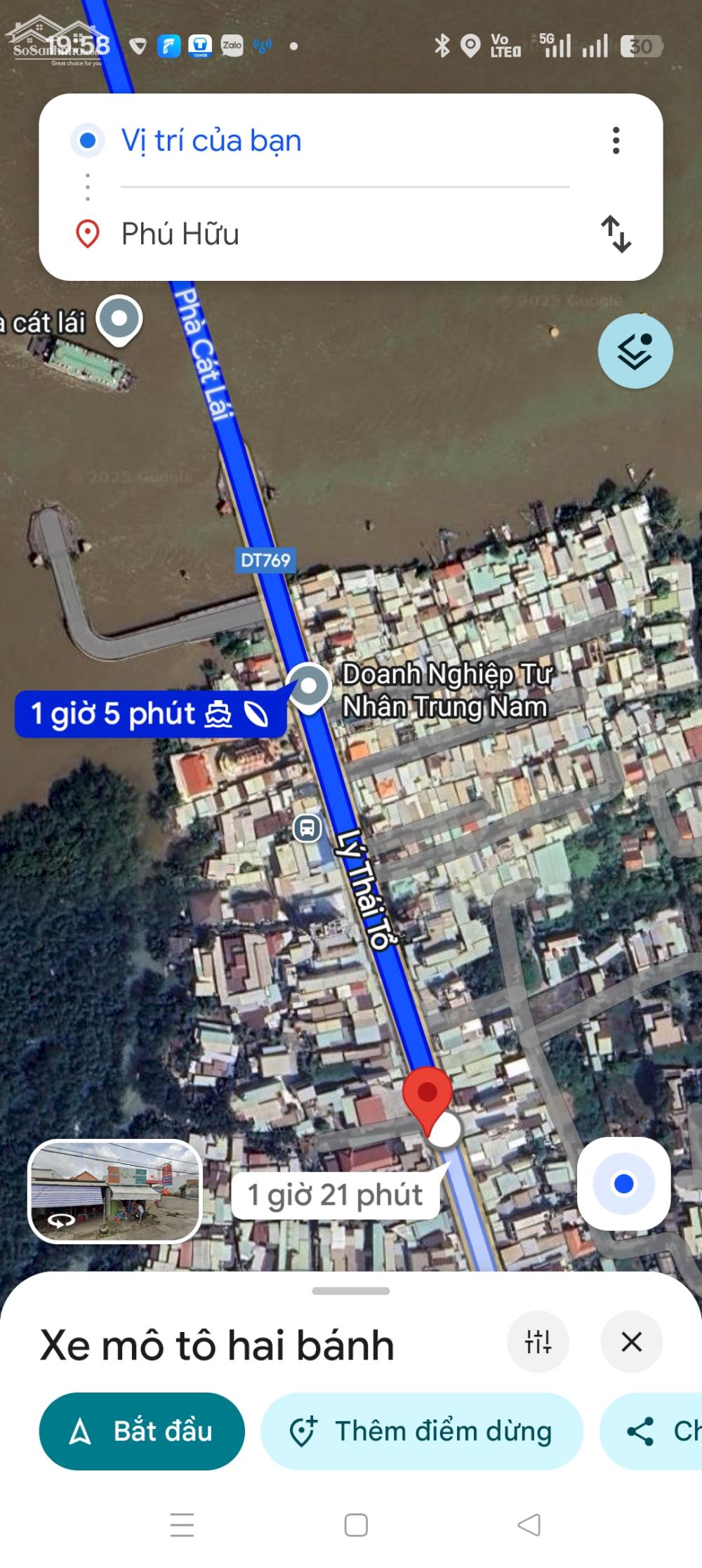This screenshot has height=1568, width=702.
Task: Center map on my current location
Action: [x=623, y=1184]
